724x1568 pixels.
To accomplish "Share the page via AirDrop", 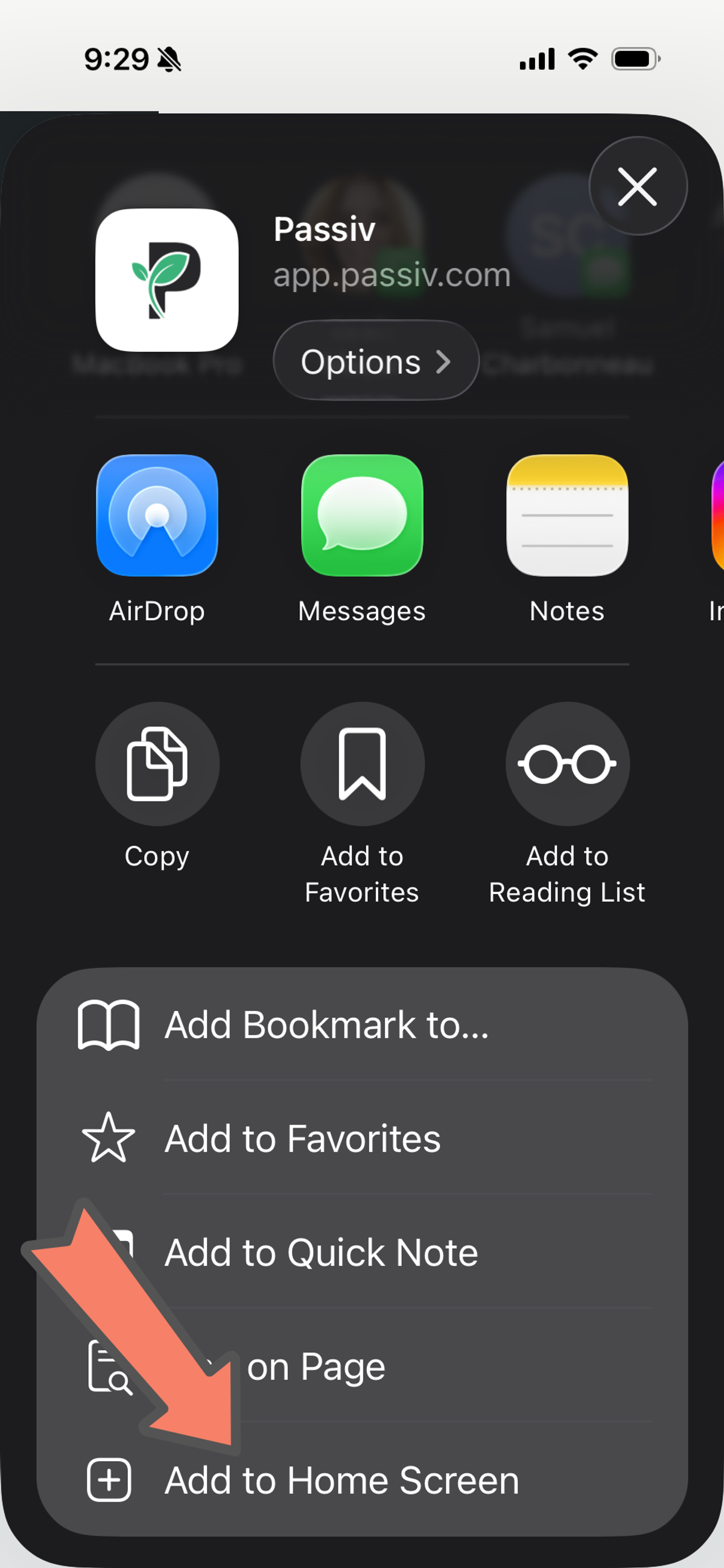I will 157,516.
